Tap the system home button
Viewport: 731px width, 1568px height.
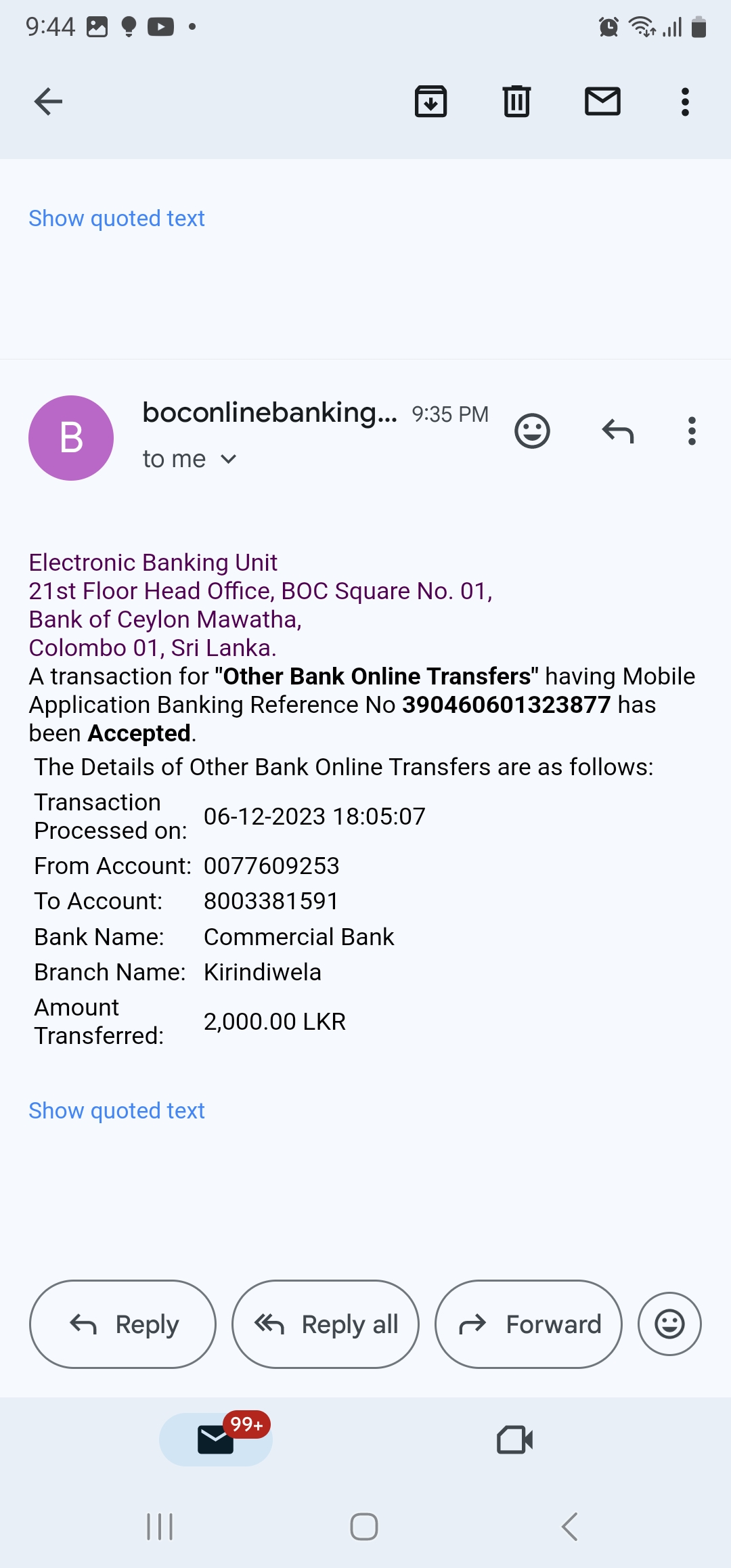pyautogui.click(x=364, y=1527)
